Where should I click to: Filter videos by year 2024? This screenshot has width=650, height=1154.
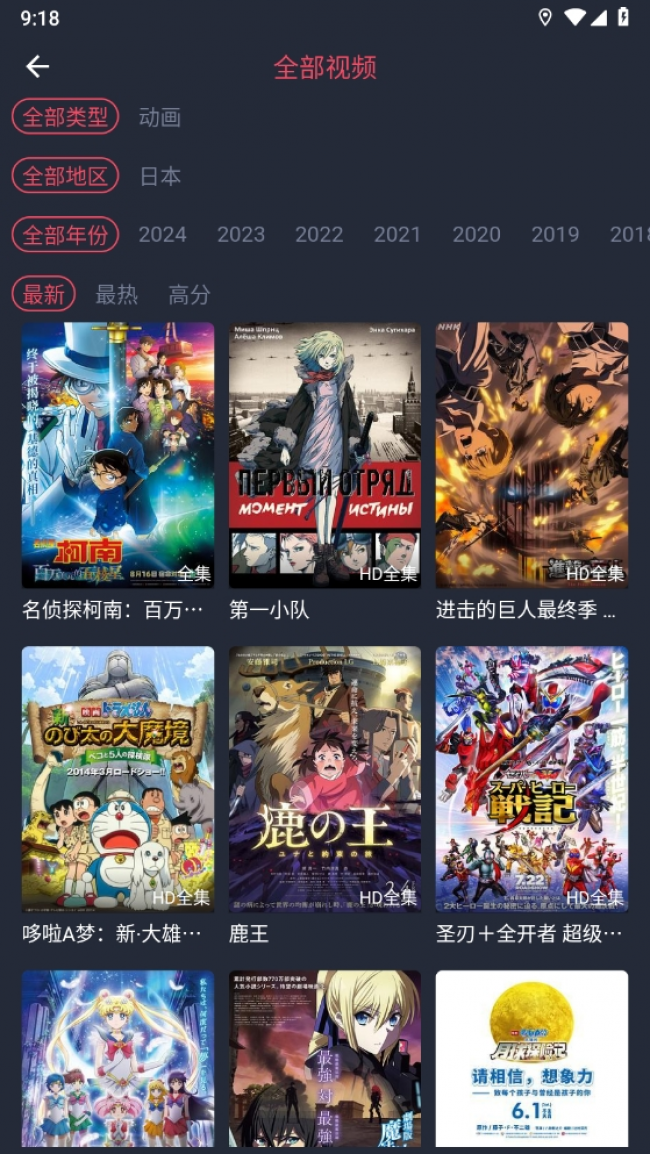pyautogui.click(x=162, y=235)
